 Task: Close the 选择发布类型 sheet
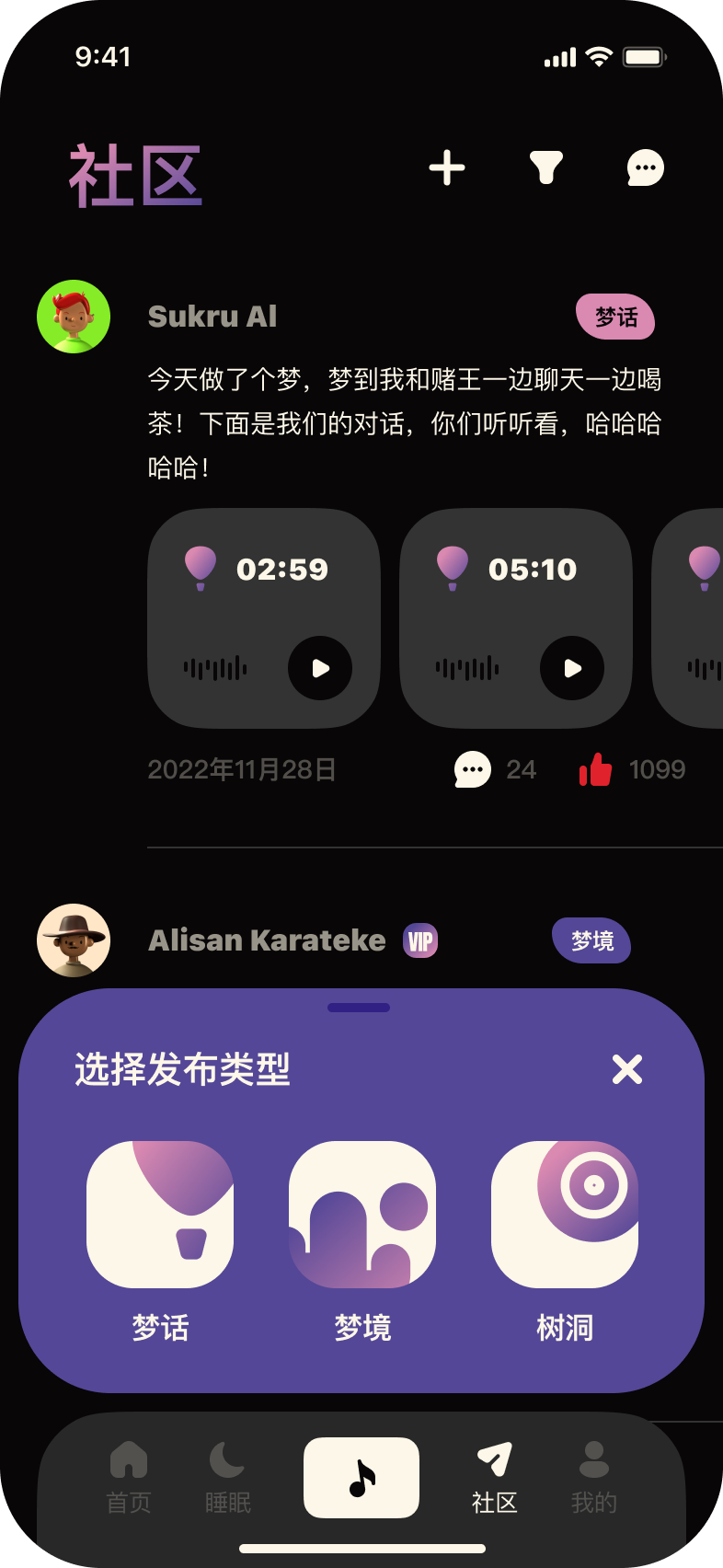(626, 1069)
